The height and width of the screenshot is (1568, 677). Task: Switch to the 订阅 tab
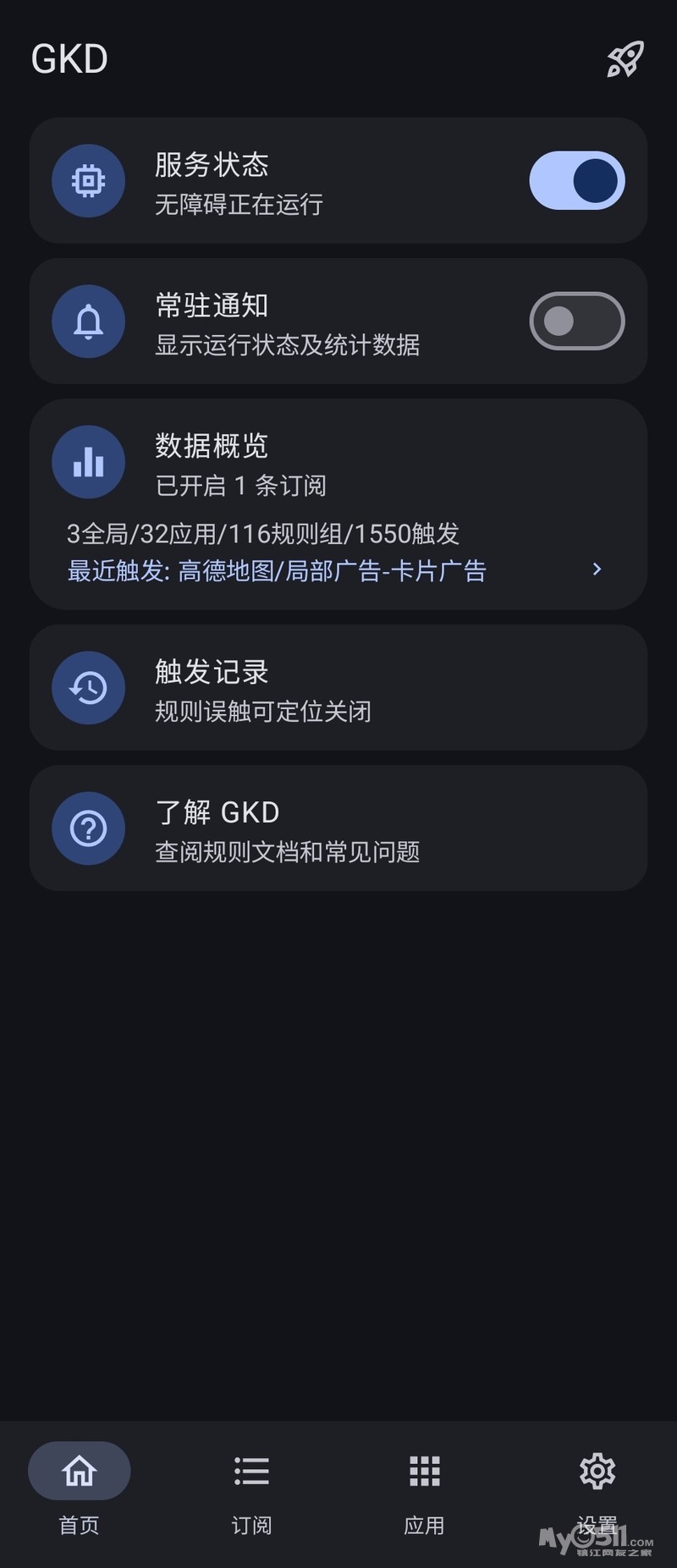coord(251,1489)
